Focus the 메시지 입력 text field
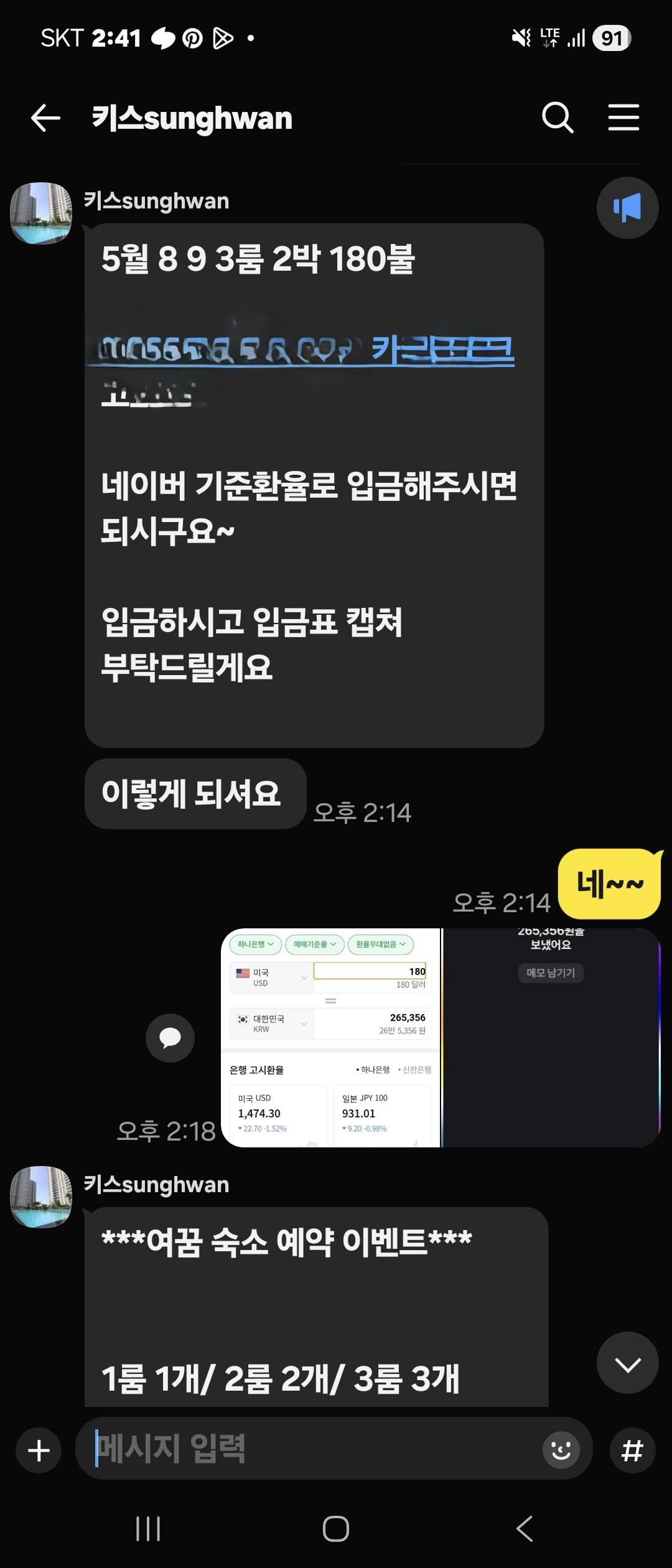The width and height of the screenshot is (672, 1568). (x=311, y=1449)
